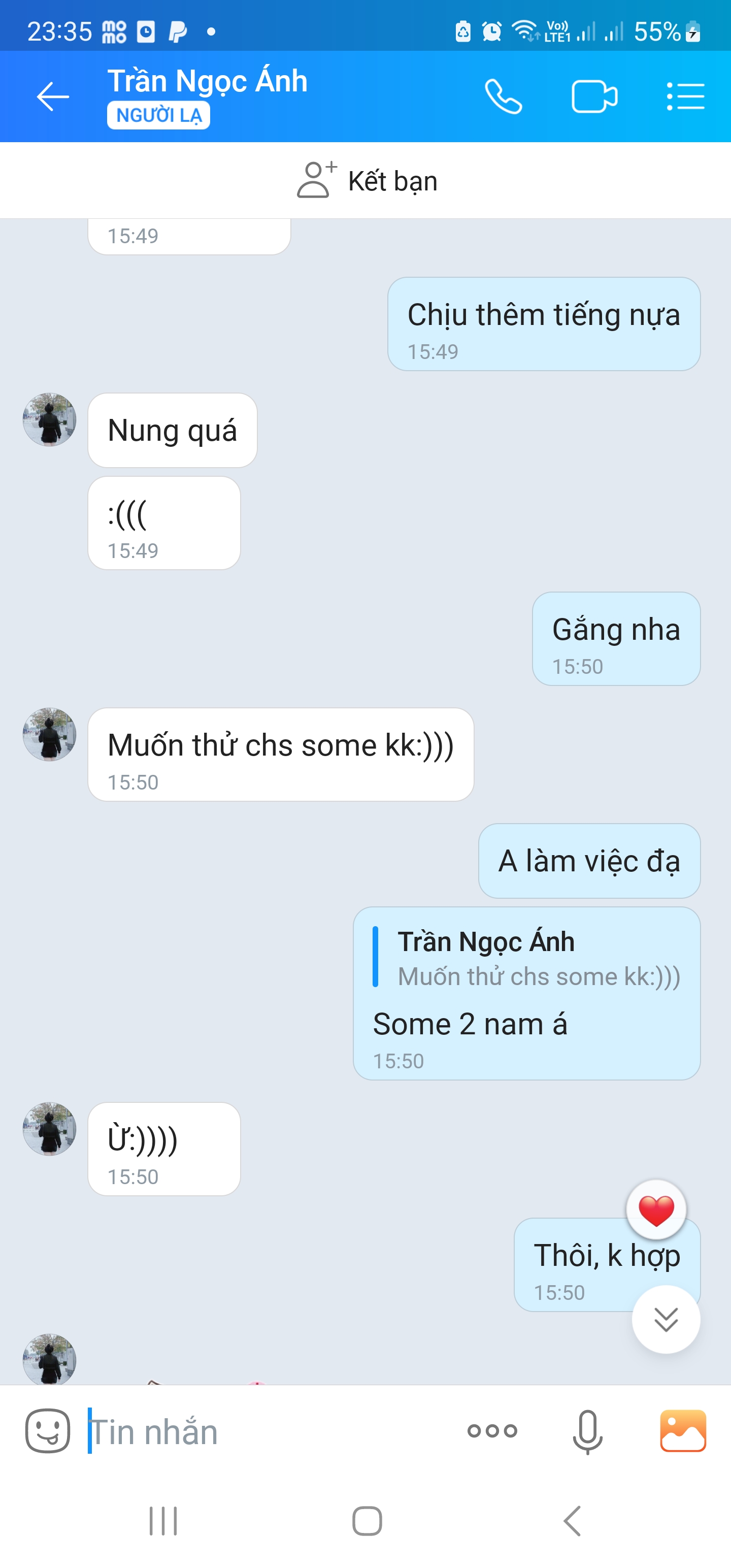The height and width of the screenshot is (1568, 731).
Task: Record a voice message
Action: click(587, 1430)
